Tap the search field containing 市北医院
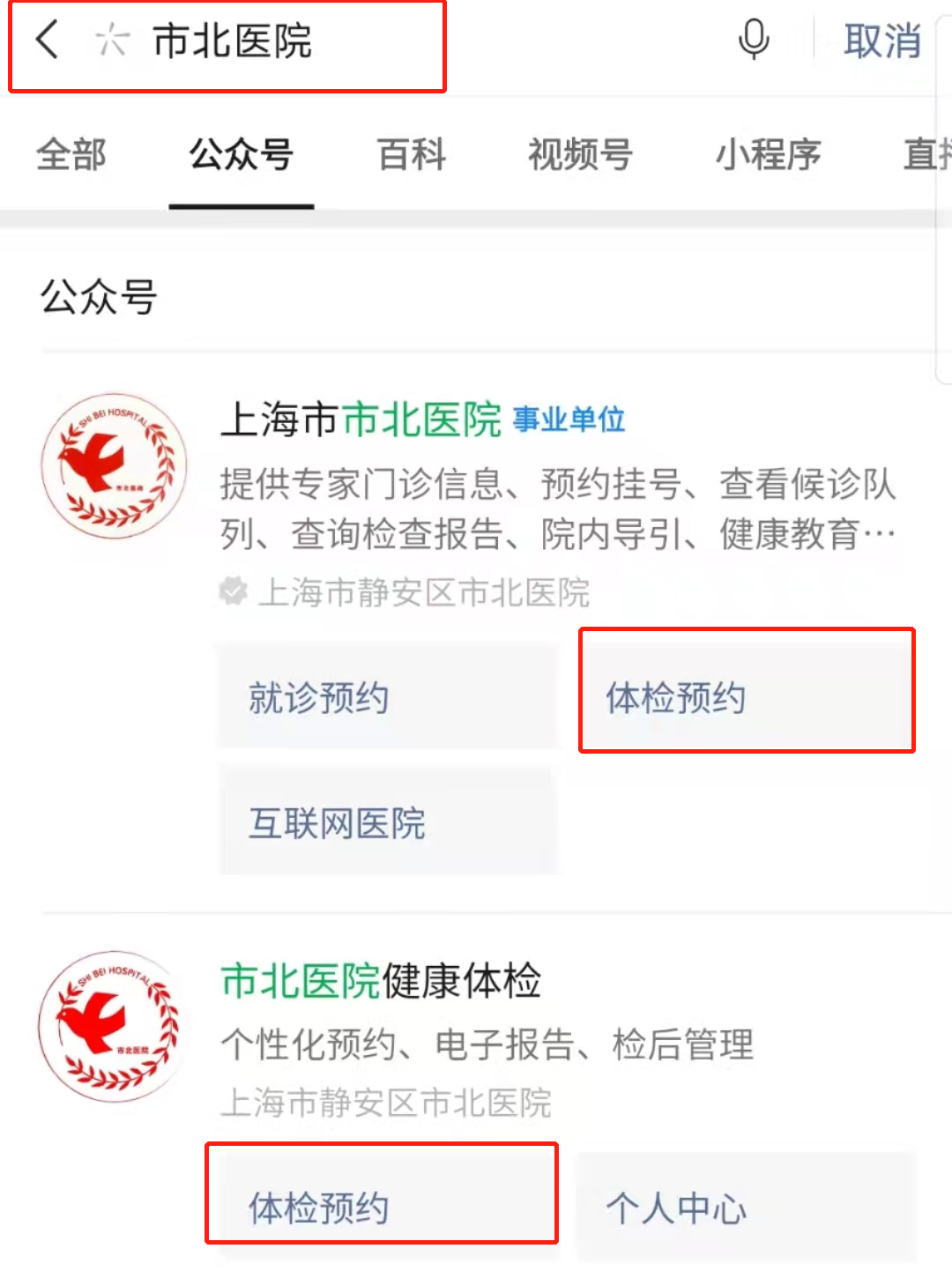 click(x=264, y=41)
